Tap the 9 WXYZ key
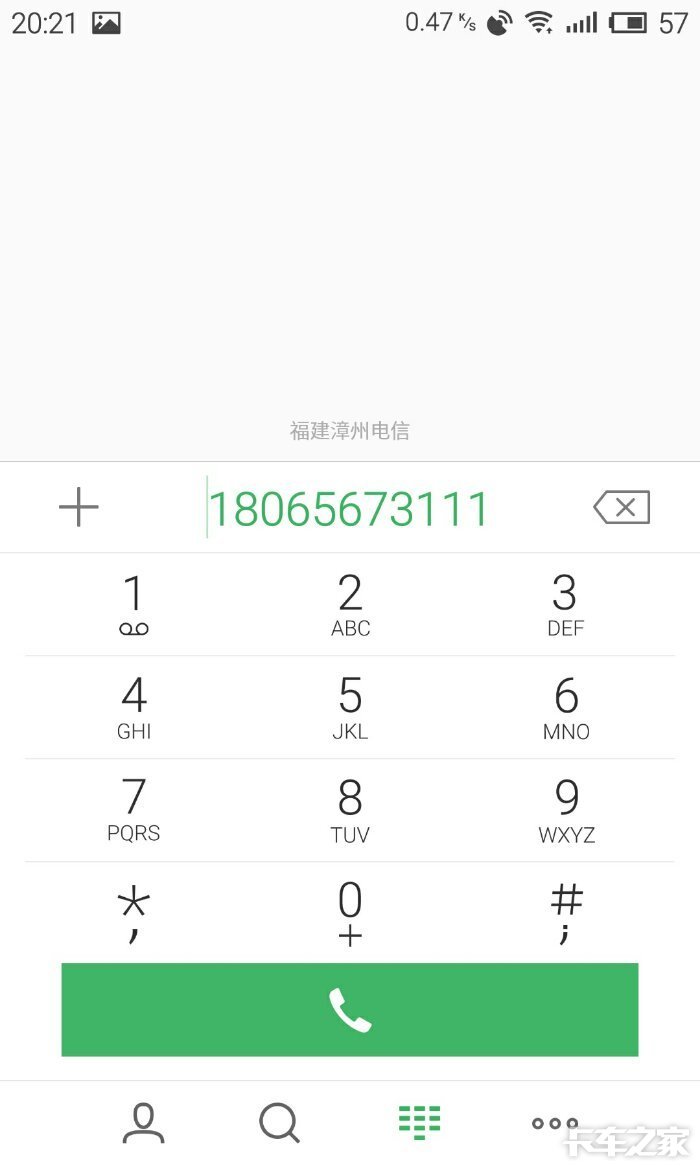The width and height of the screenshot is (700, 1166). coord(566,810)
